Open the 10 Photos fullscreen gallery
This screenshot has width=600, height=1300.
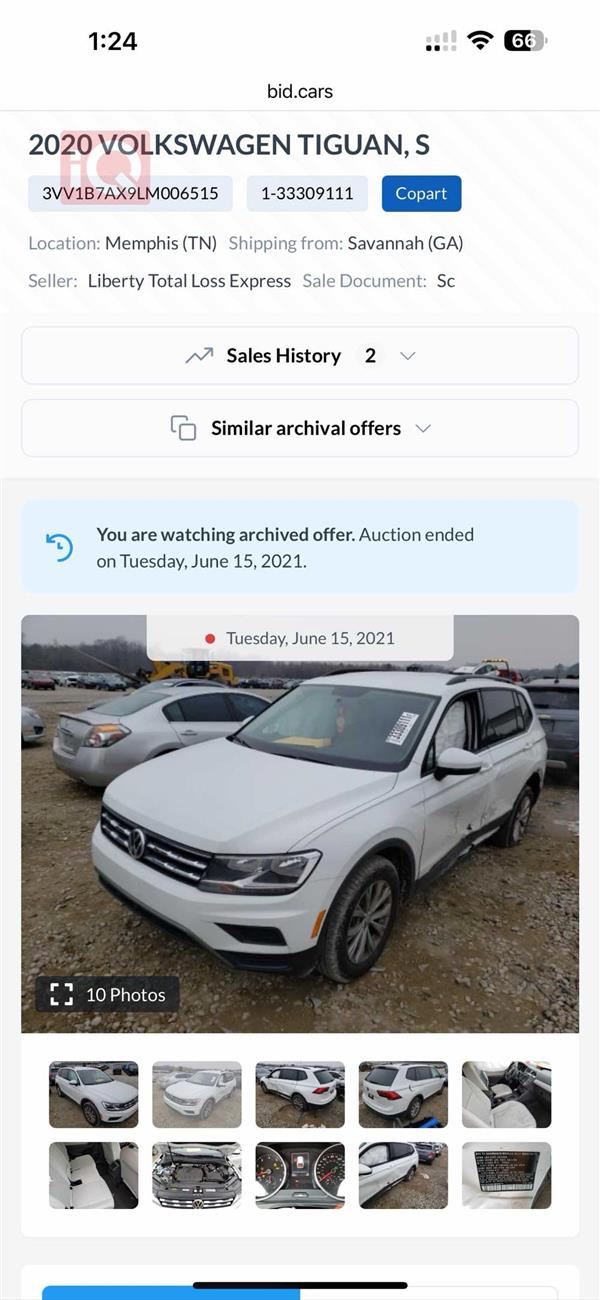pyautogui.click(x=108, y=994)
